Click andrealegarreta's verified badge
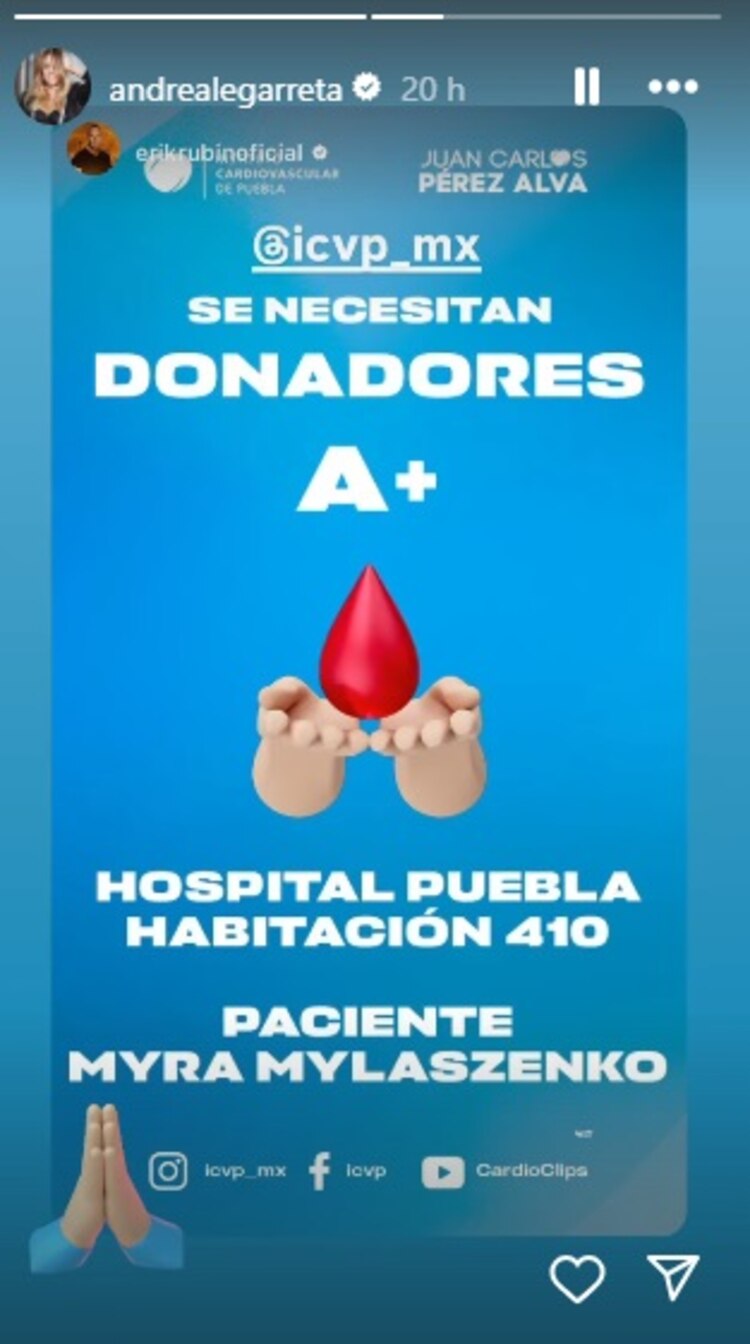 365,85
